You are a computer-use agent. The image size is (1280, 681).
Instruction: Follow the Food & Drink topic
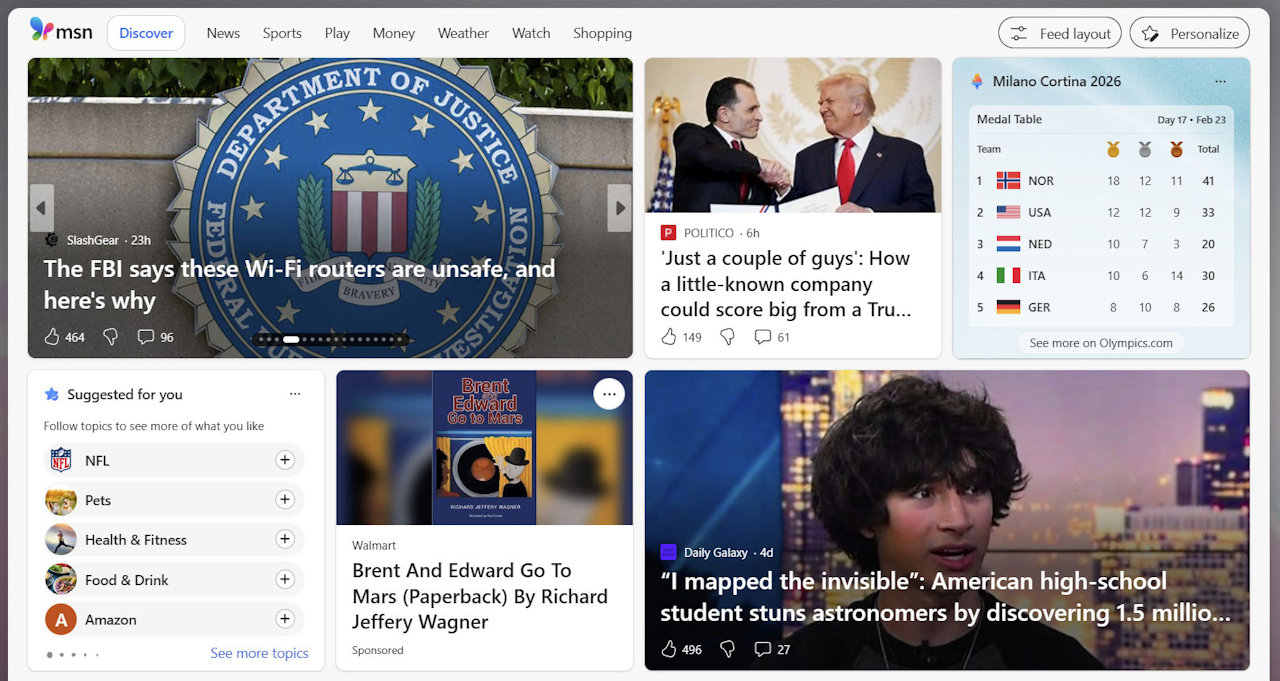pyautogui.click(x=285, y=580)
